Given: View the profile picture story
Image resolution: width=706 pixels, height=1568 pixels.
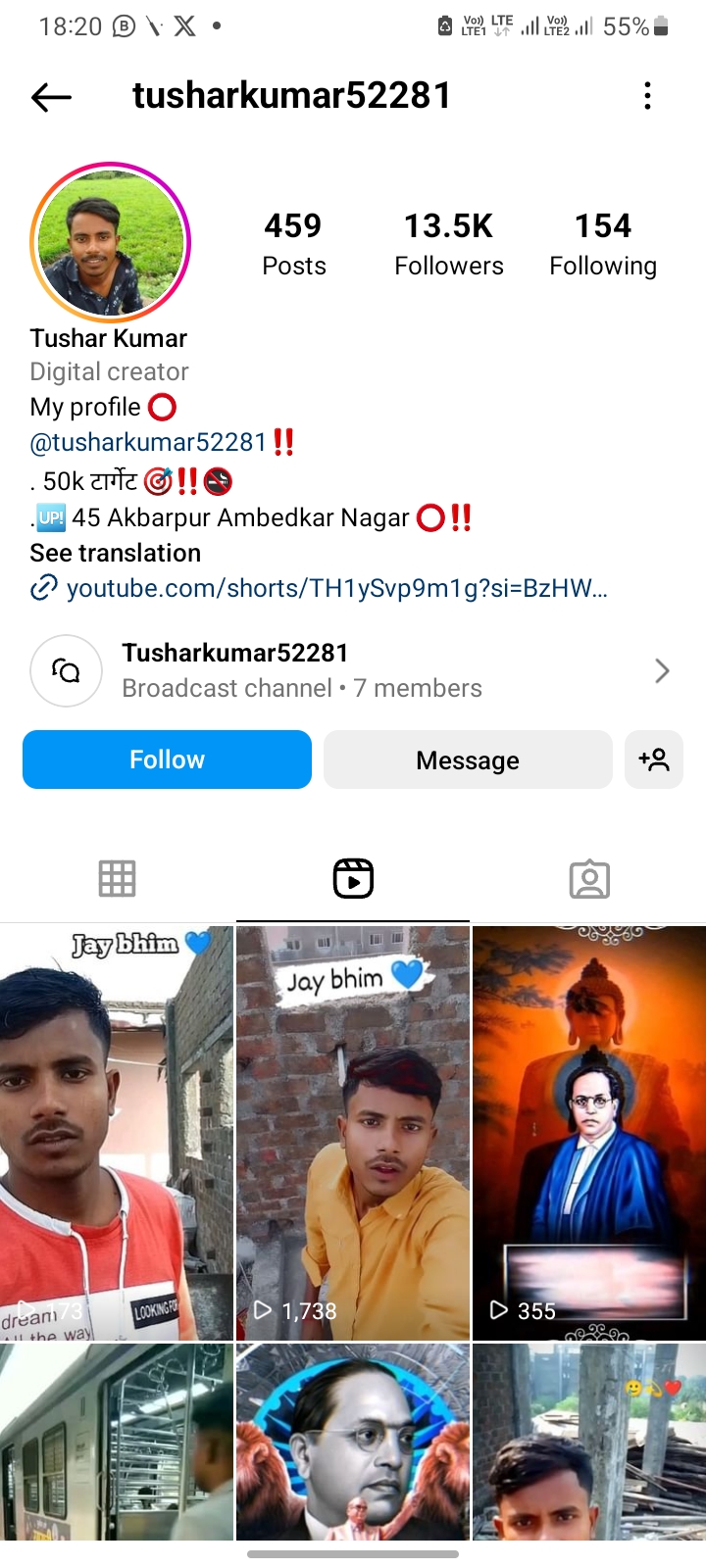Looking at the screenshot, I should (110, 242).
